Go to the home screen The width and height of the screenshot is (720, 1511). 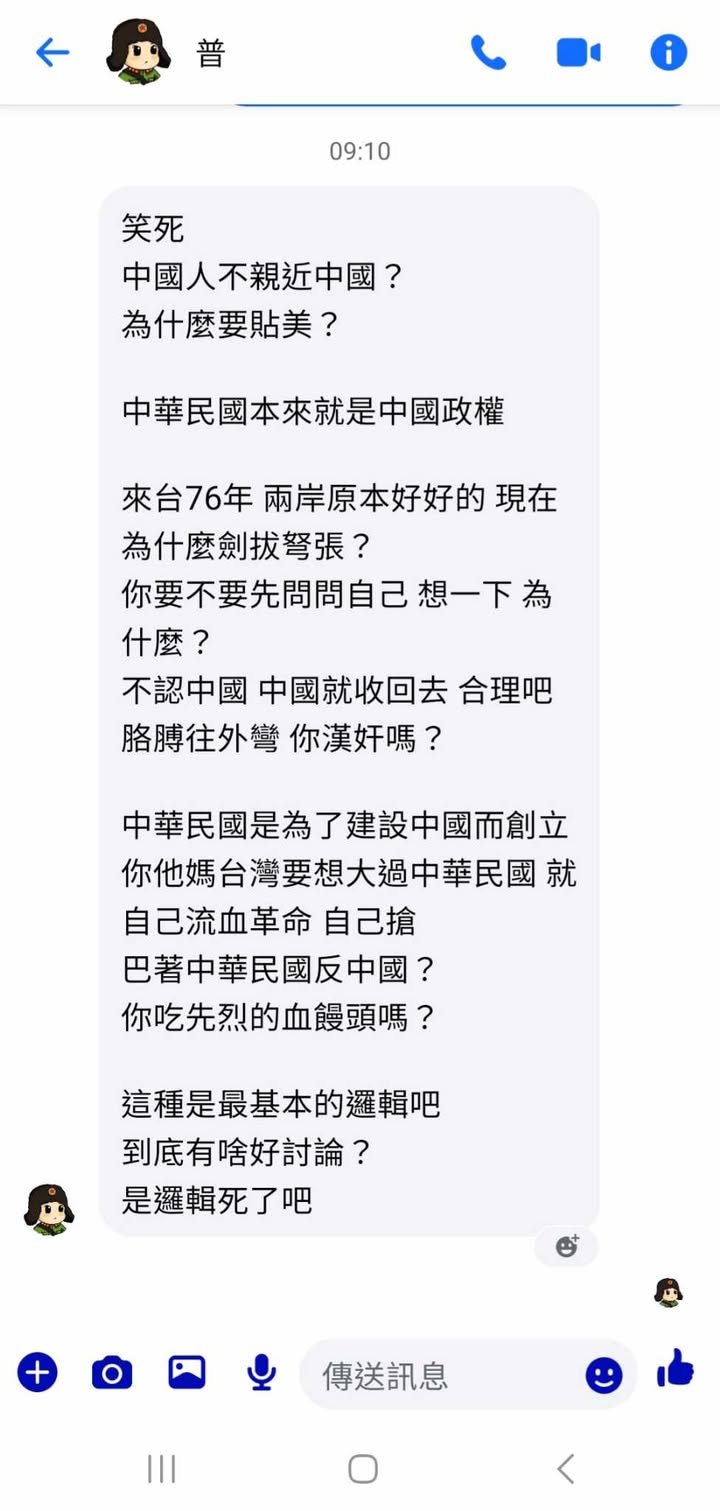point(362,1469)
